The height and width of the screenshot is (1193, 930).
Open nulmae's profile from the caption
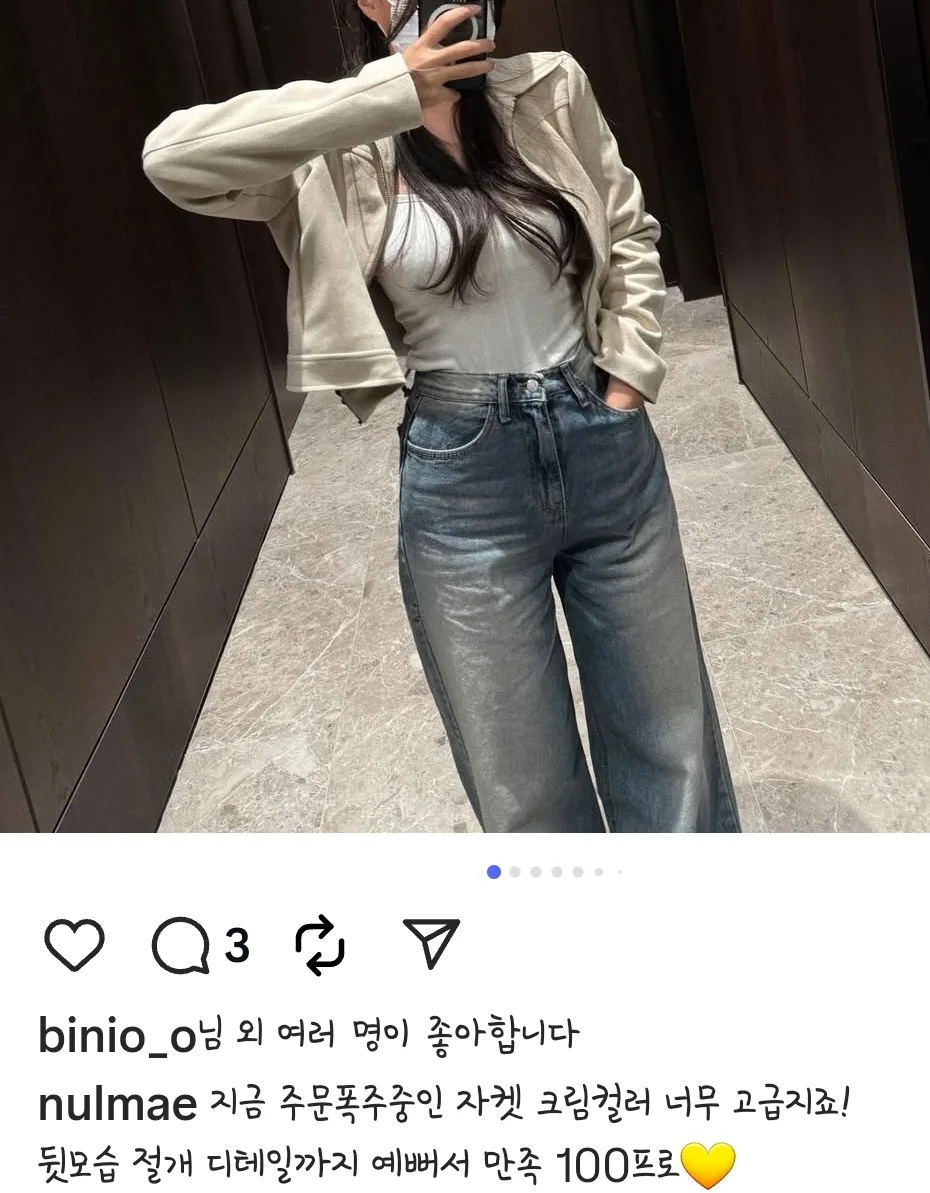point(117,1106)
